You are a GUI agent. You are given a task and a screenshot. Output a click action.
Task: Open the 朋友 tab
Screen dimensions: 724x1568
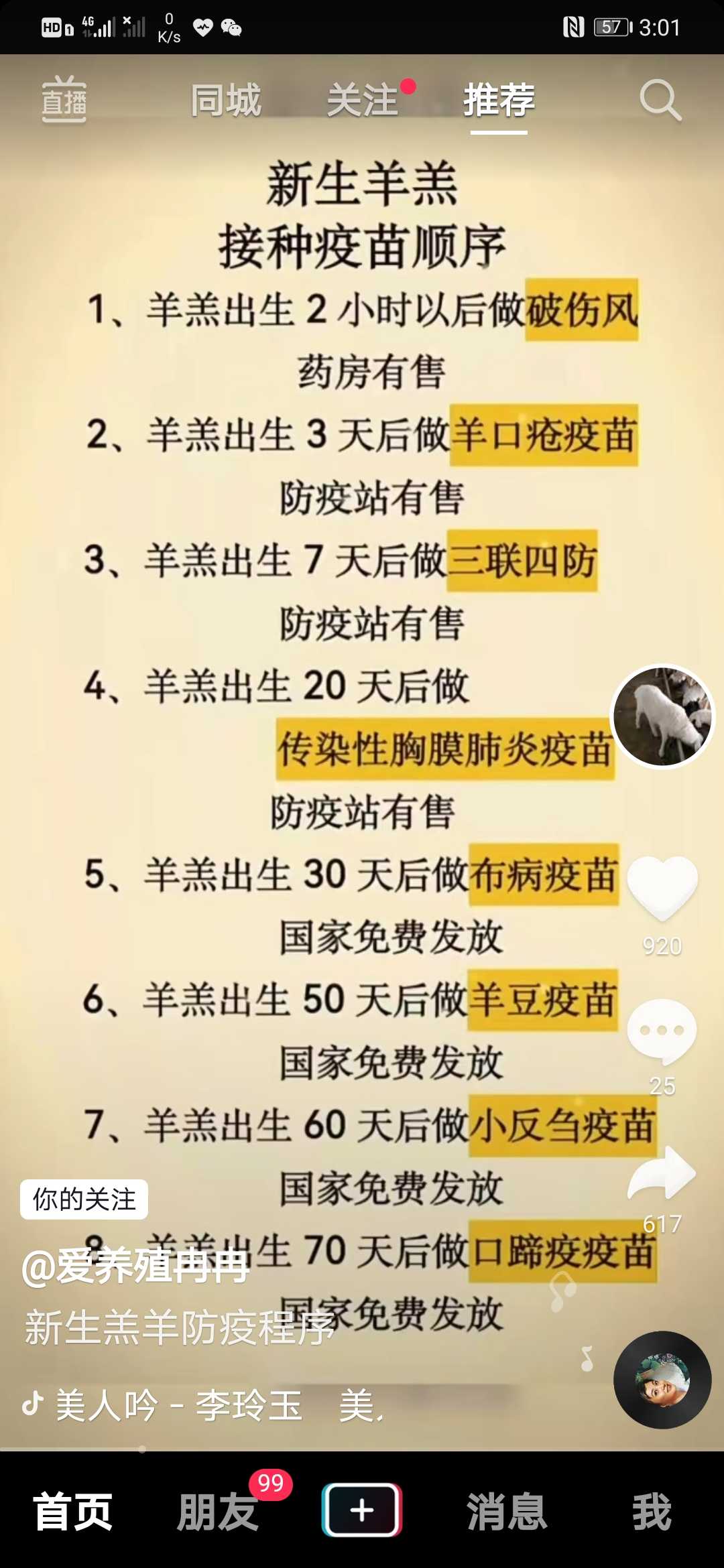(218, 1512)
